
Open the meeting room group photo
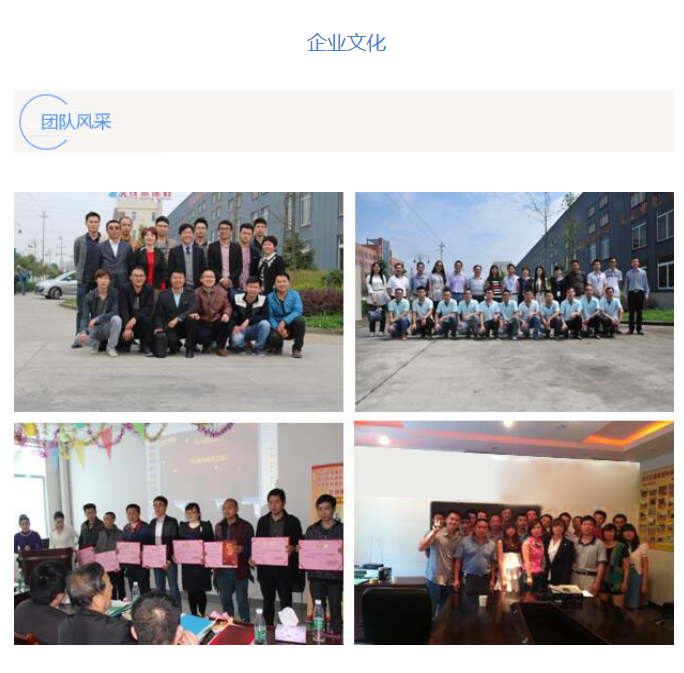point(514,533)
